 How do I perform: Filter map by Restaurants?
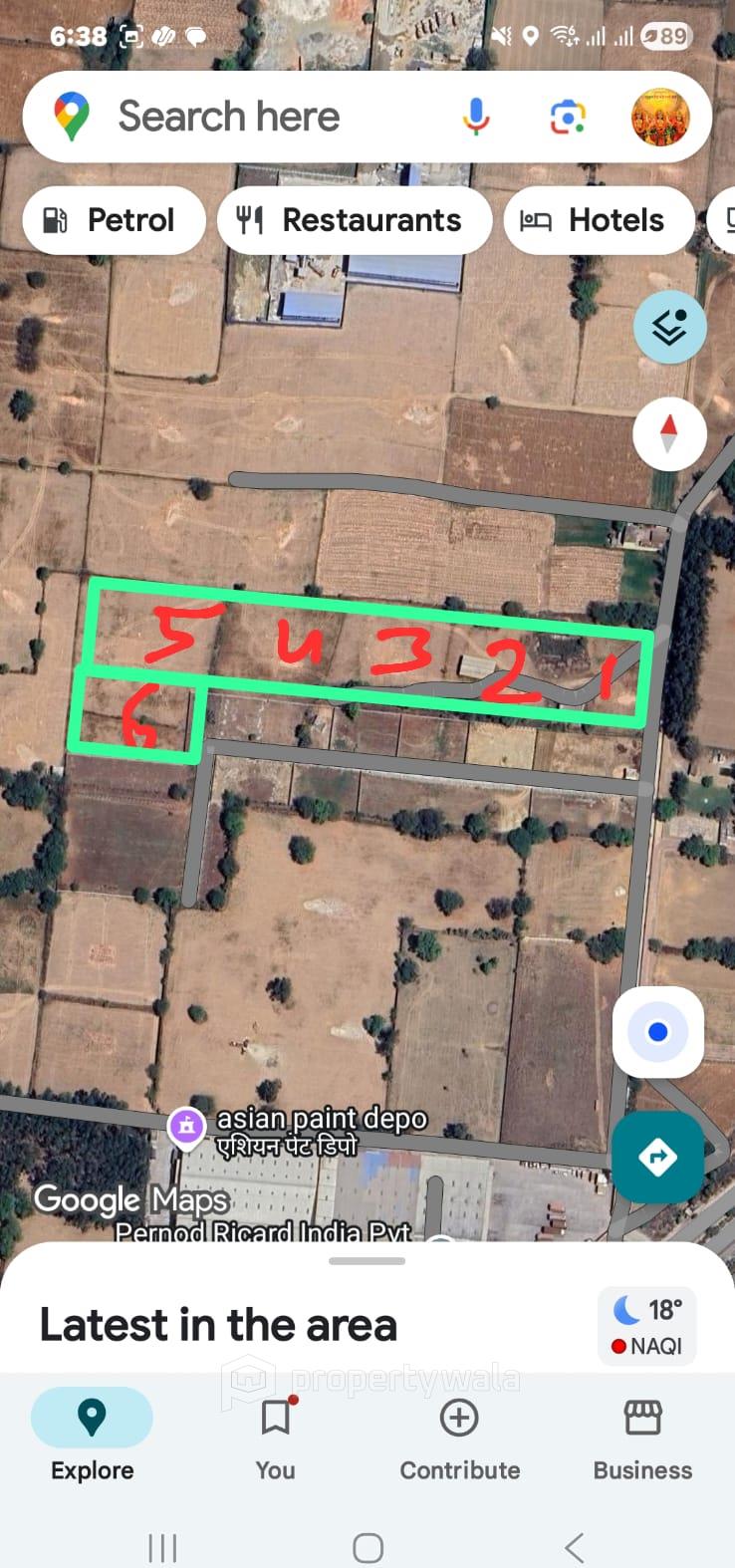354,220
